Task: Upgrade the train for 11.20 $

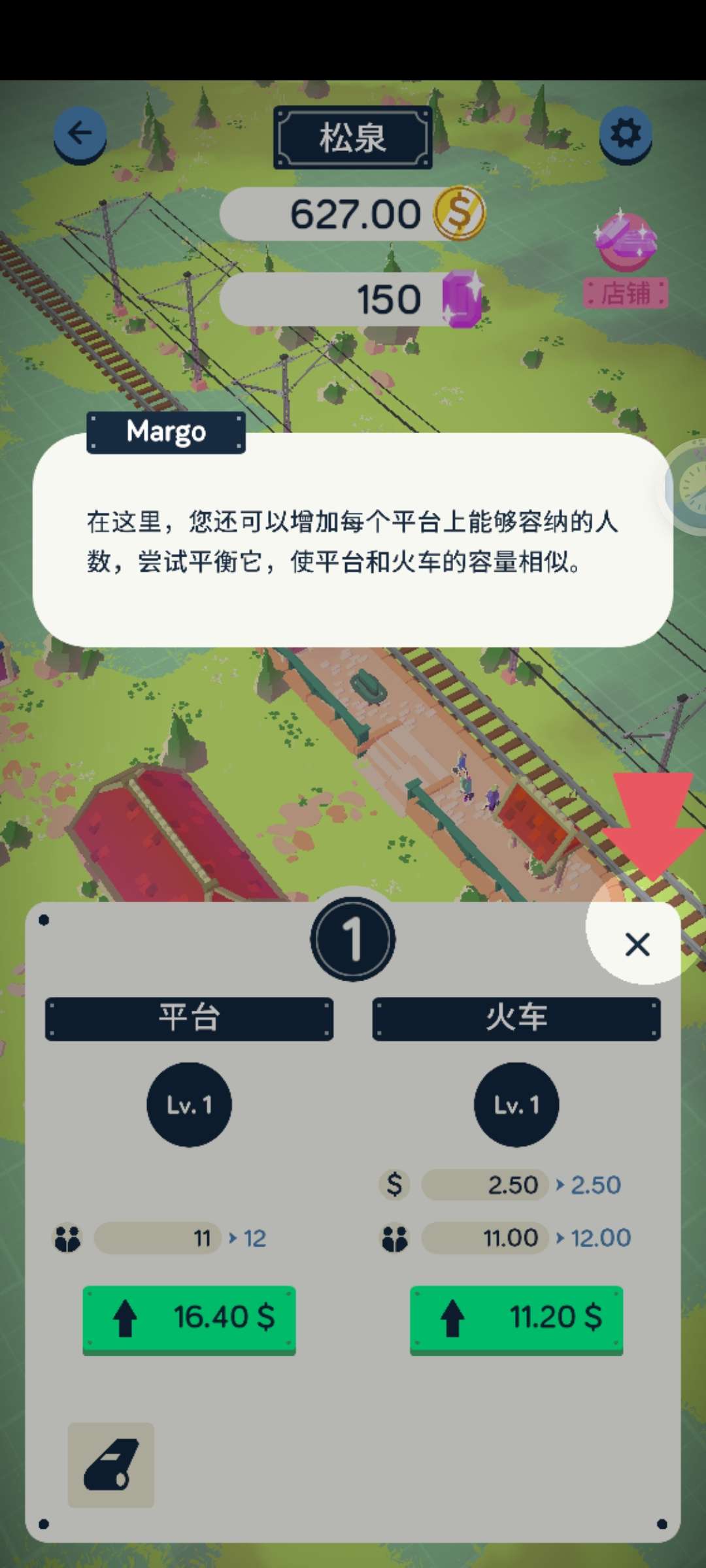Action: (516, 1318)
